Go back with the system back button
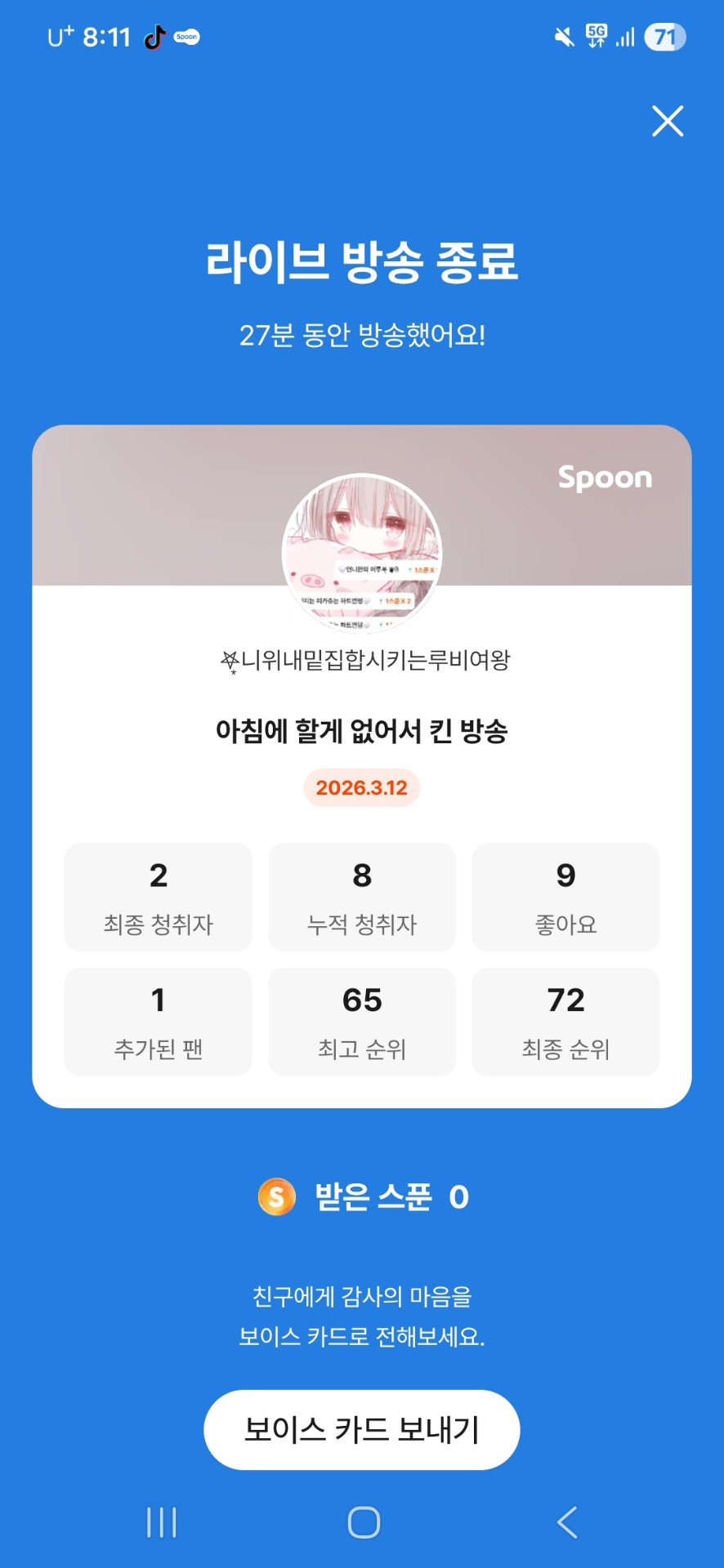This screenshot has width=724, height=1568. click(x=567, y=1522)
